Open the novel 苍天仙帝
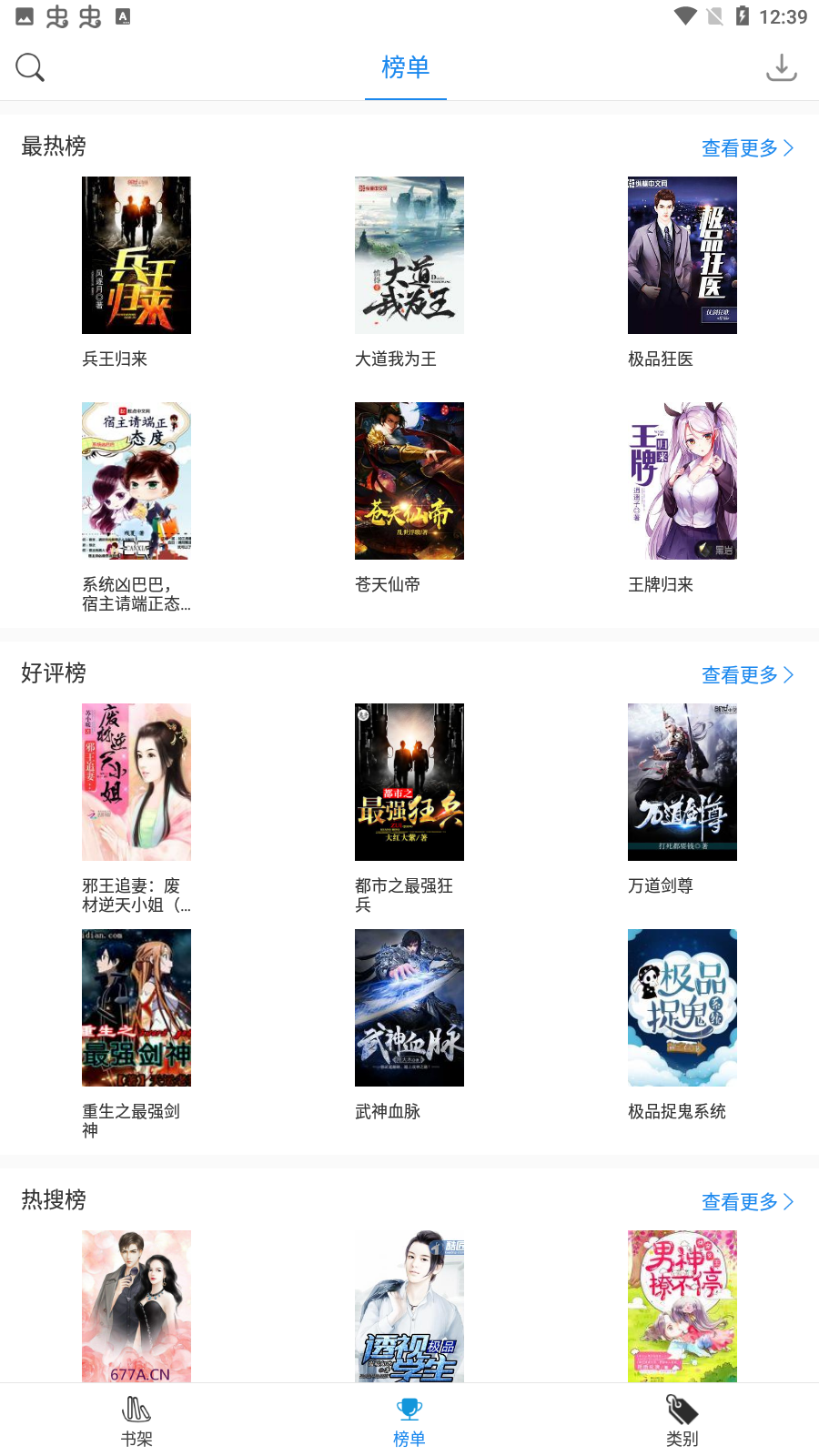This screenshot has width=819, height=1456. pos(409,480)
